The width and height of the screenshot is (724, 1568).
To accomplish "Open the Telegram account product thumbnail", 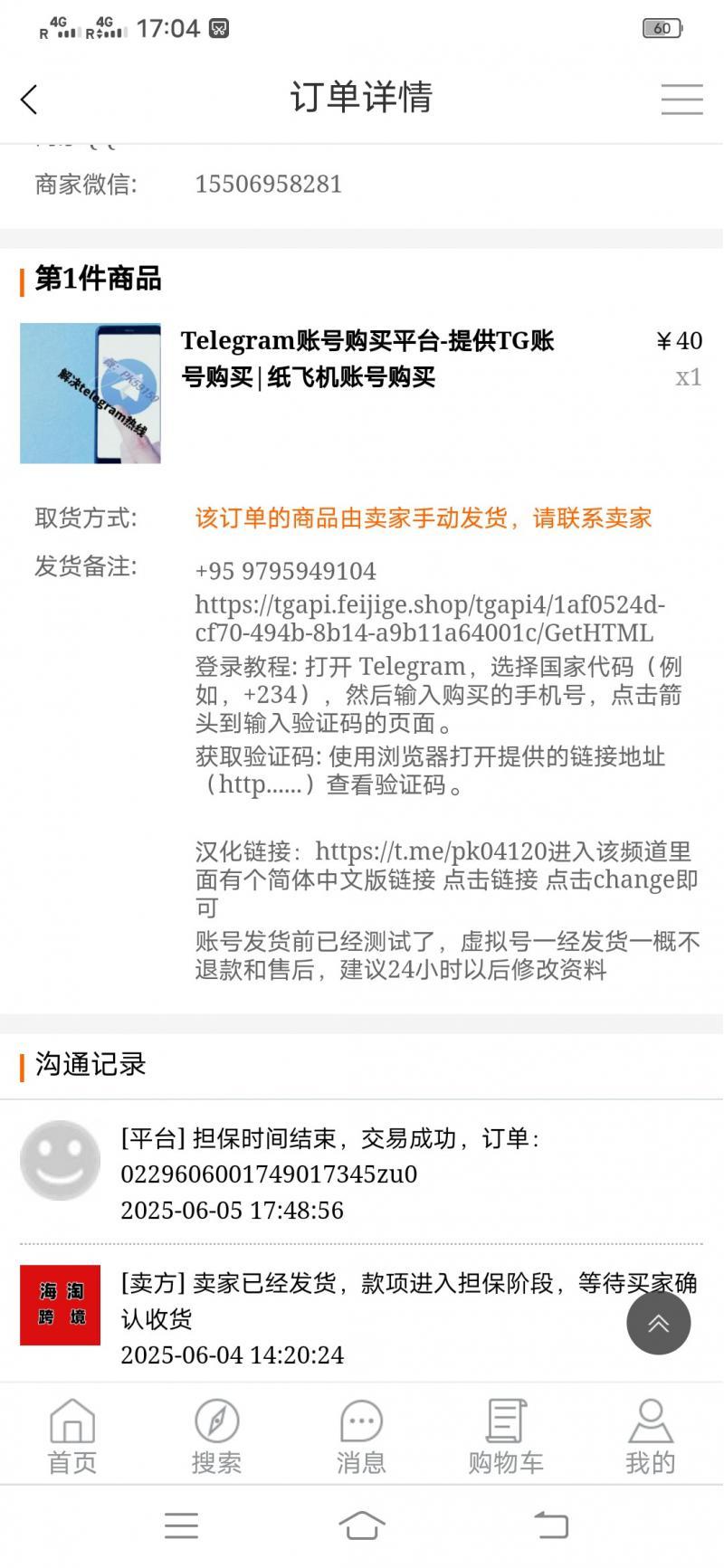I will point(90,394).
